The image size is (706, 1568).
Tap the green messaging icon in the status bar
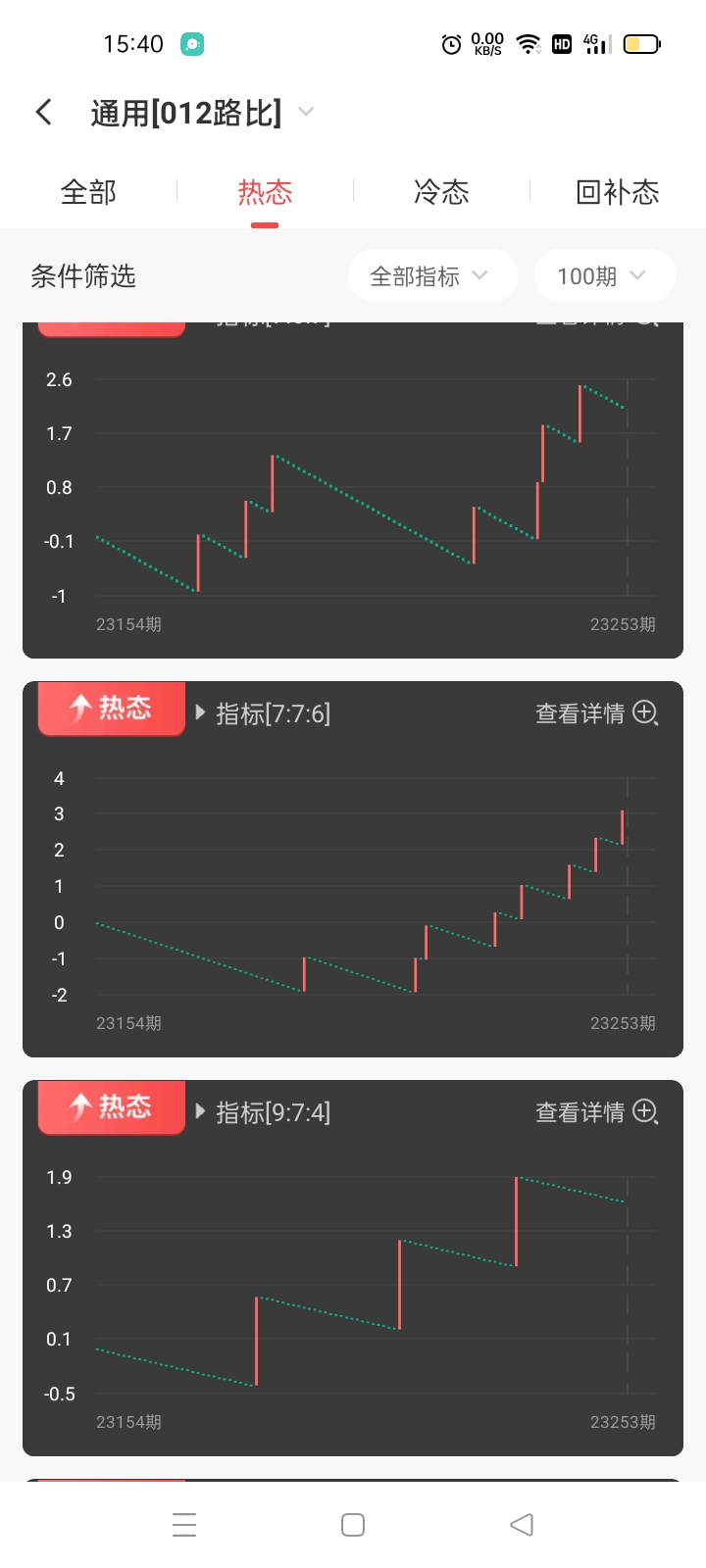(x=191, y=44)
